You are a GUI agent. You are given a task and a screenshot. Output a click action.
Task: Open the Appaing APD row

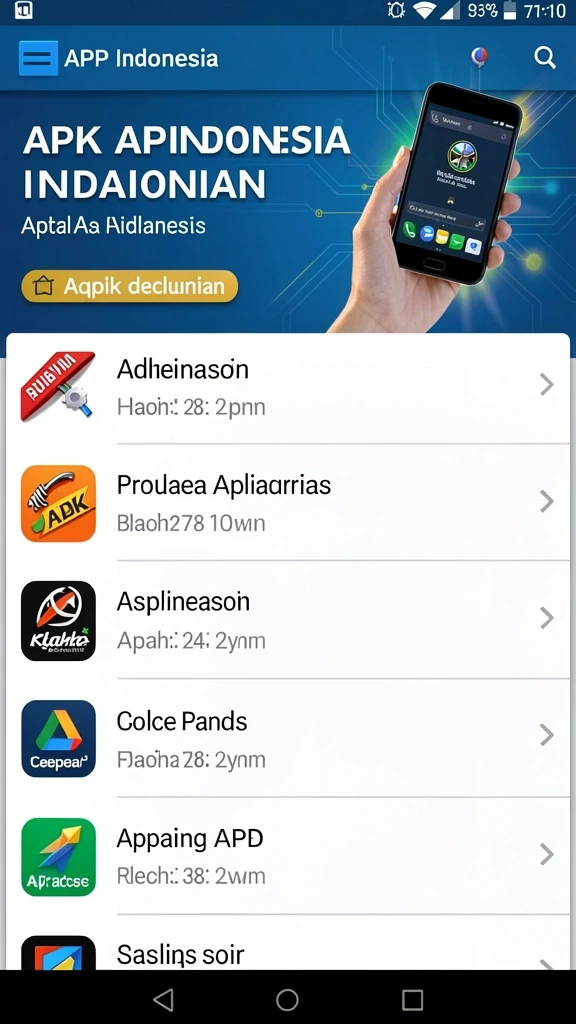tap(288, 856)
